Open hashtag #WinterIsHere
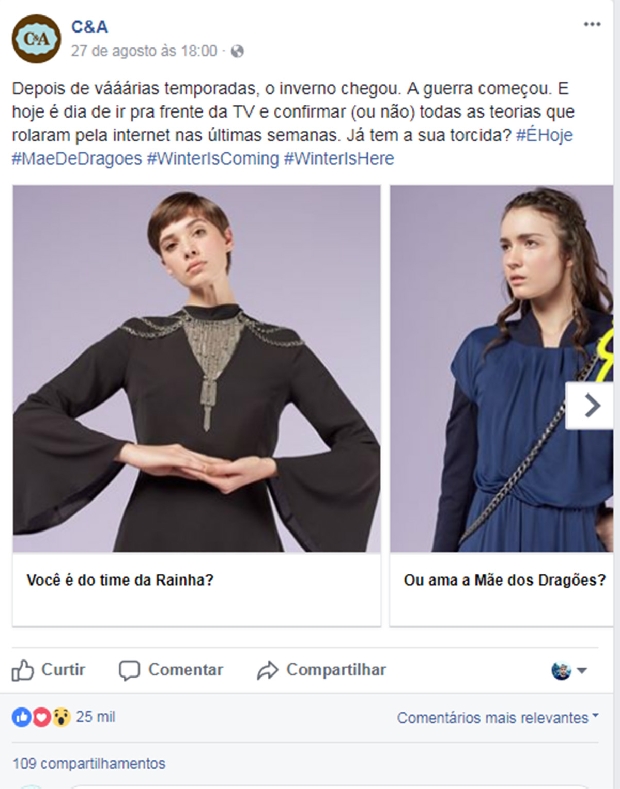This screenshot has height=789, width=620. point(339,158)
